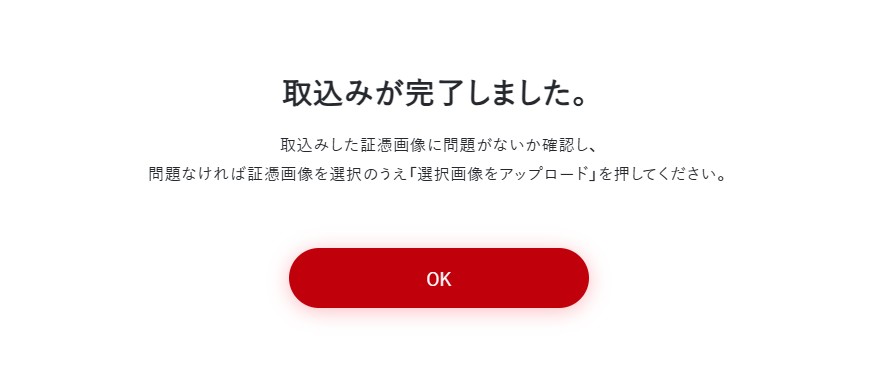Confirm the import with the OK button
This screenshot has height=382, width=874.
(x=439, y=278)
